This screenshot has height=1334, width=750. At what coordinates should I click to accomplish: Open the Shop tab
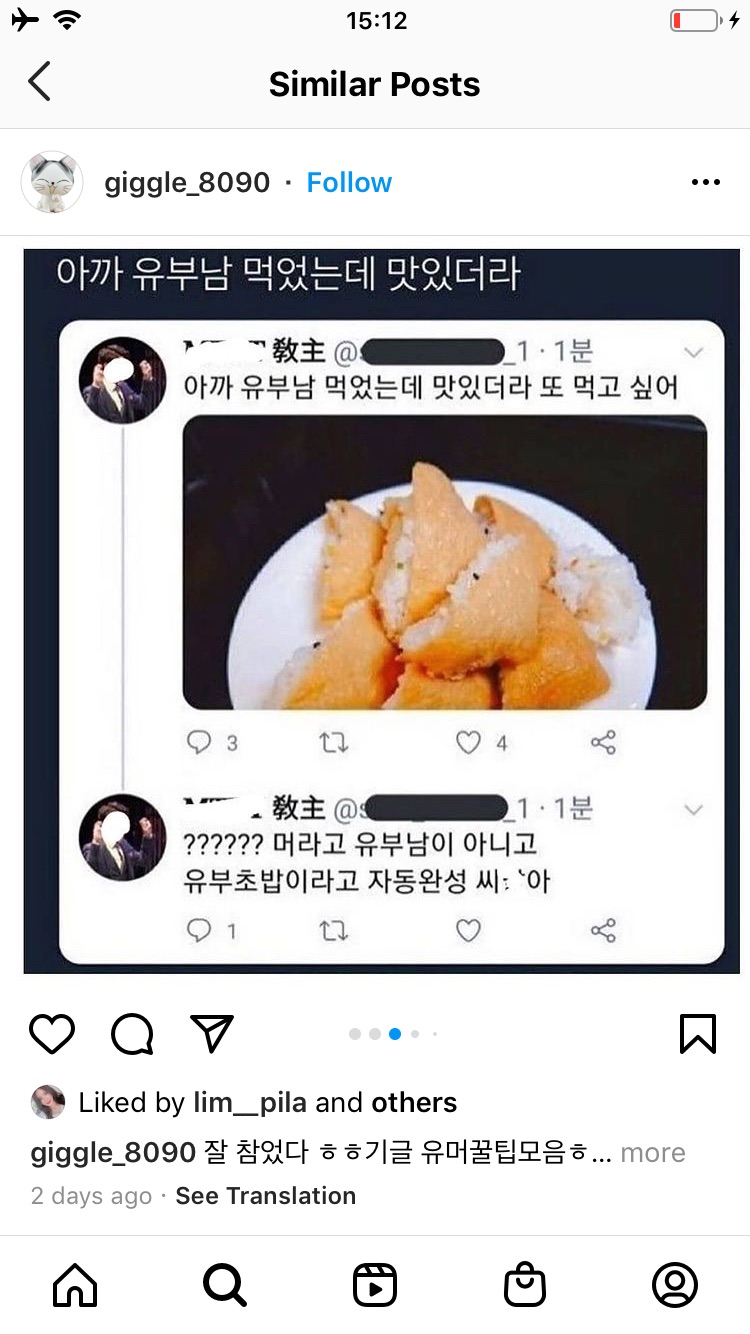(x=525, y=1285)
